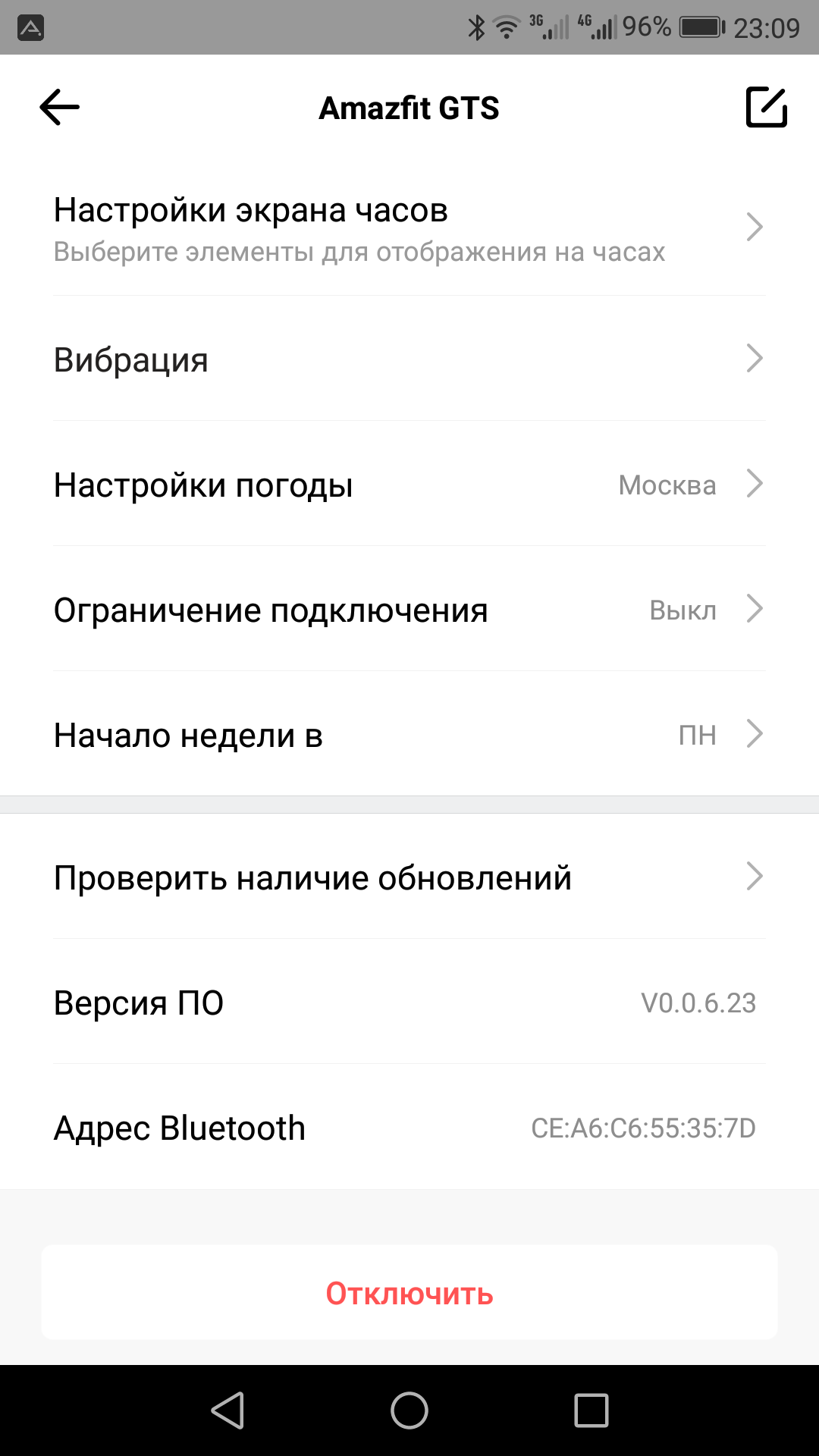Open Настройки экрана часов
Screen dimensions: 819x1456
(x=409, y=228)
